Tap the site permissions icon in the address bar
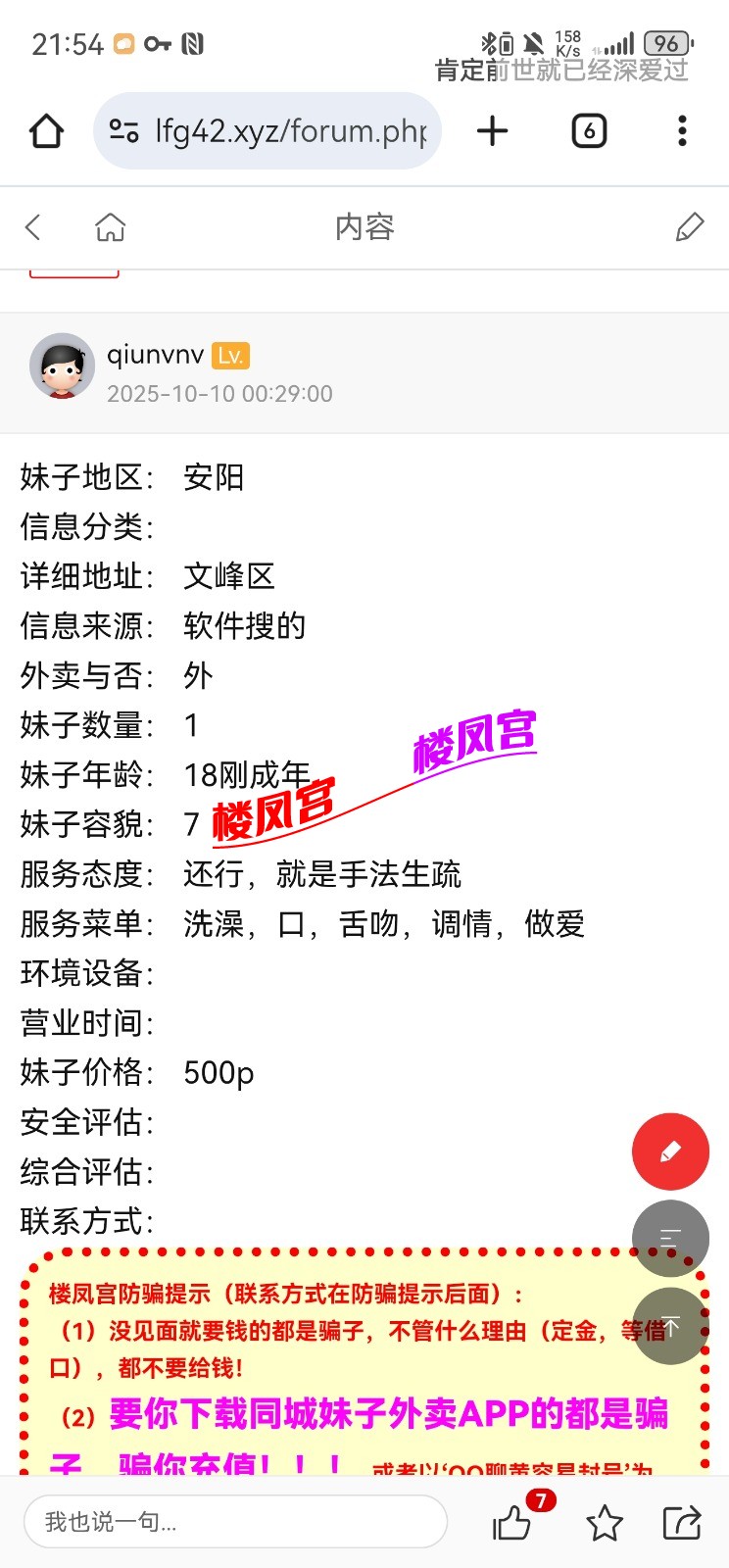 pos(123,130)
